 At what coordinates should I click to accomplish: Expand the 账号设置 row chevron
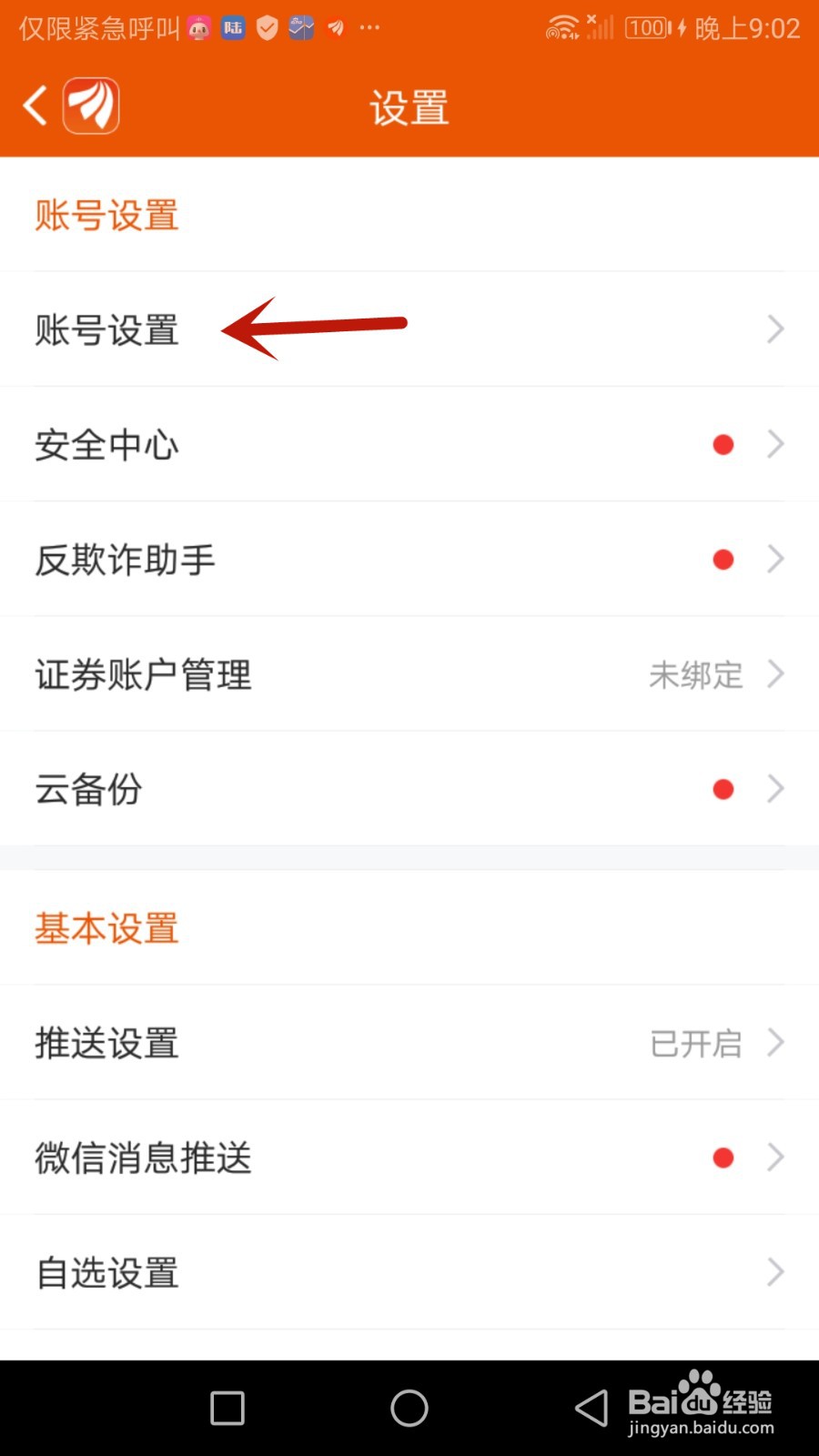tap(774, 329)
